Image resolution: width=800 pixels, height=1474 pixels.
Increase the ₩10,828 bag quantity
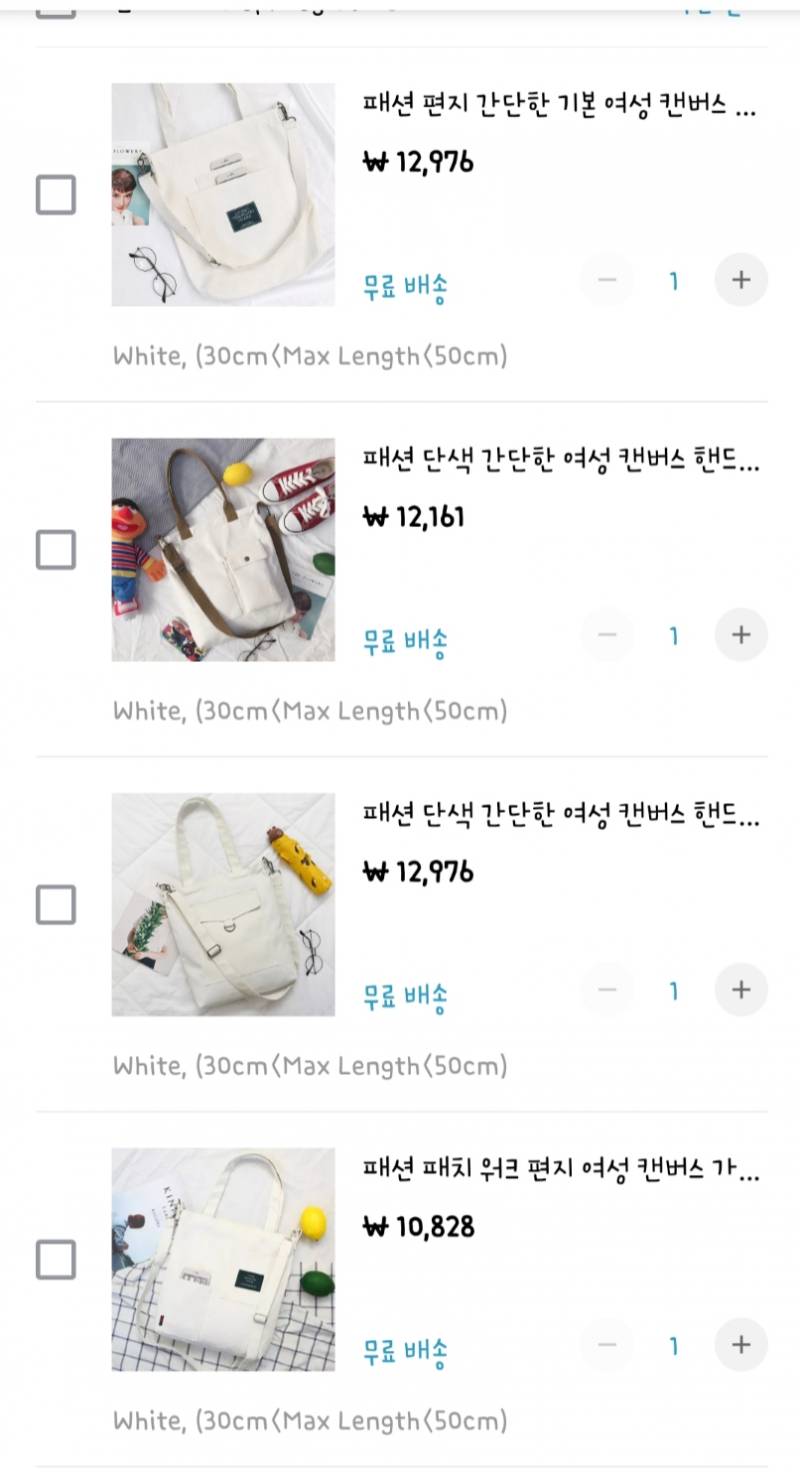click(x=741, y=1345)
